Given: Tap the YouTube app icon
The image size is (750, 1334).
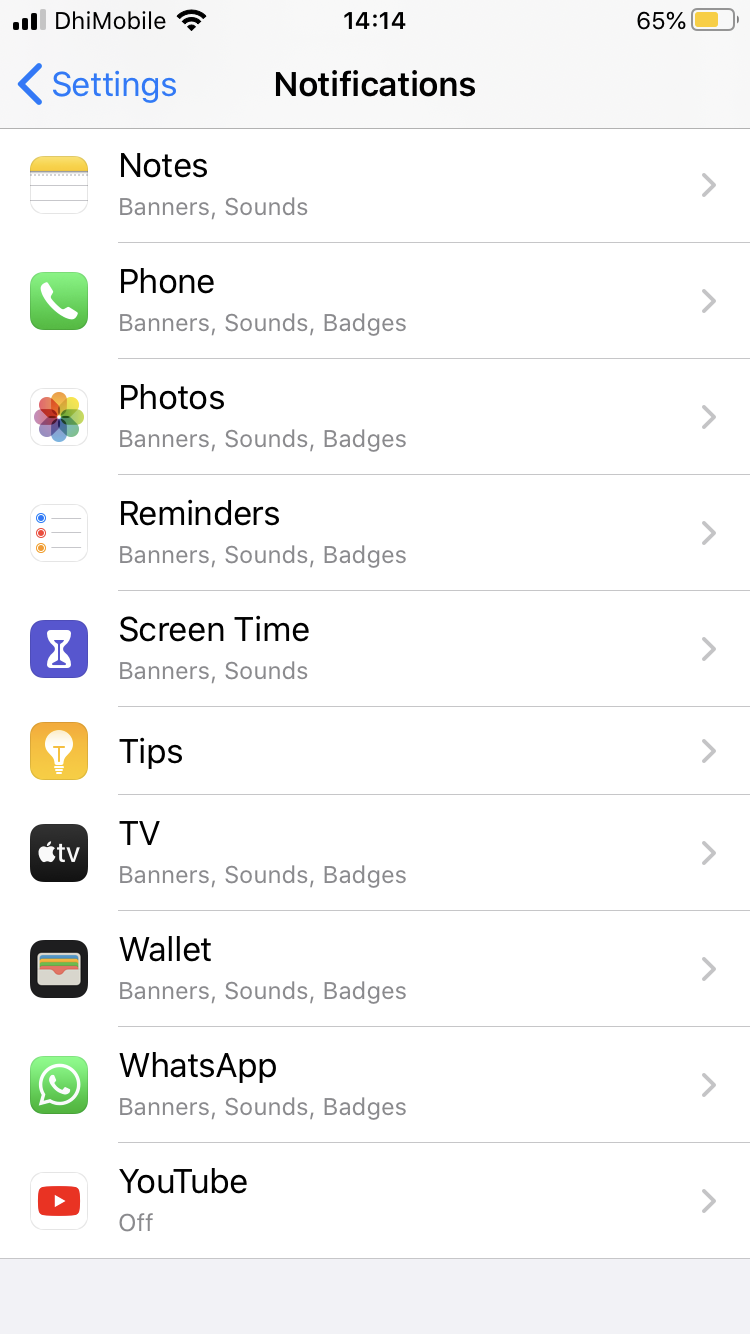Looking at the screenshot, I should pos(58,1201).
